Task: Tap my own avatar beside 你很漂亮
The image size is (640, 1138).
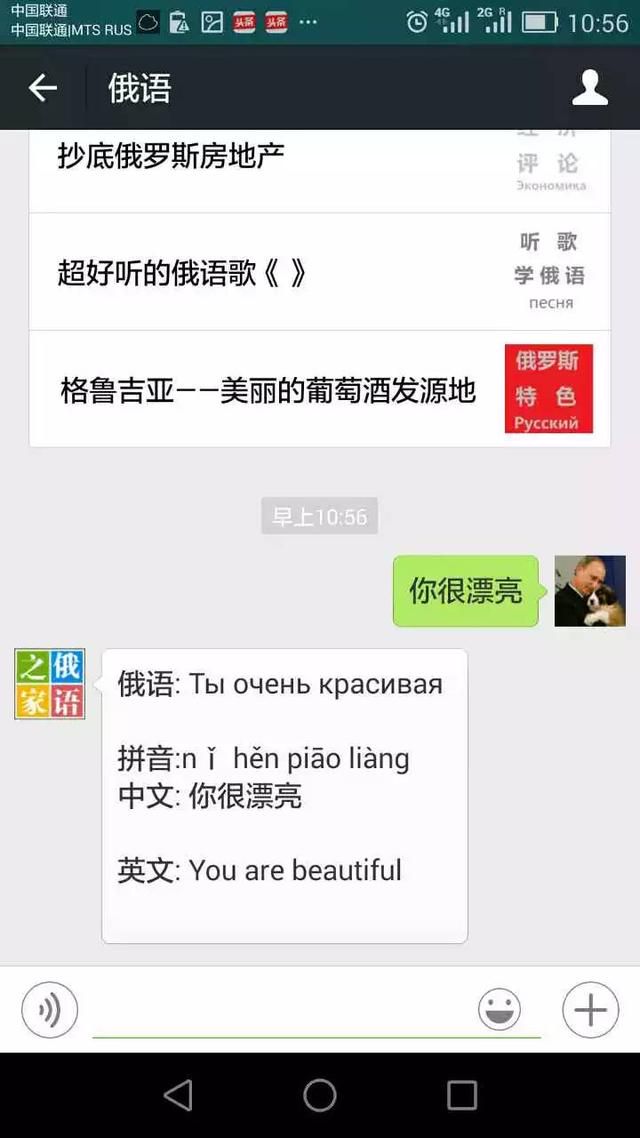Action: (590, 591)
